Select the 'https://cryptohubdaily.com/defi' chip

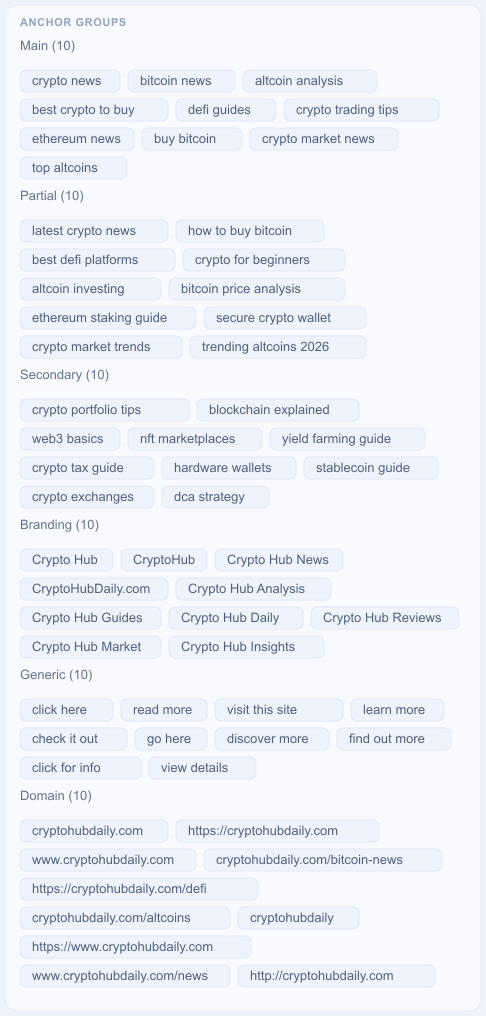pos(139,889)
